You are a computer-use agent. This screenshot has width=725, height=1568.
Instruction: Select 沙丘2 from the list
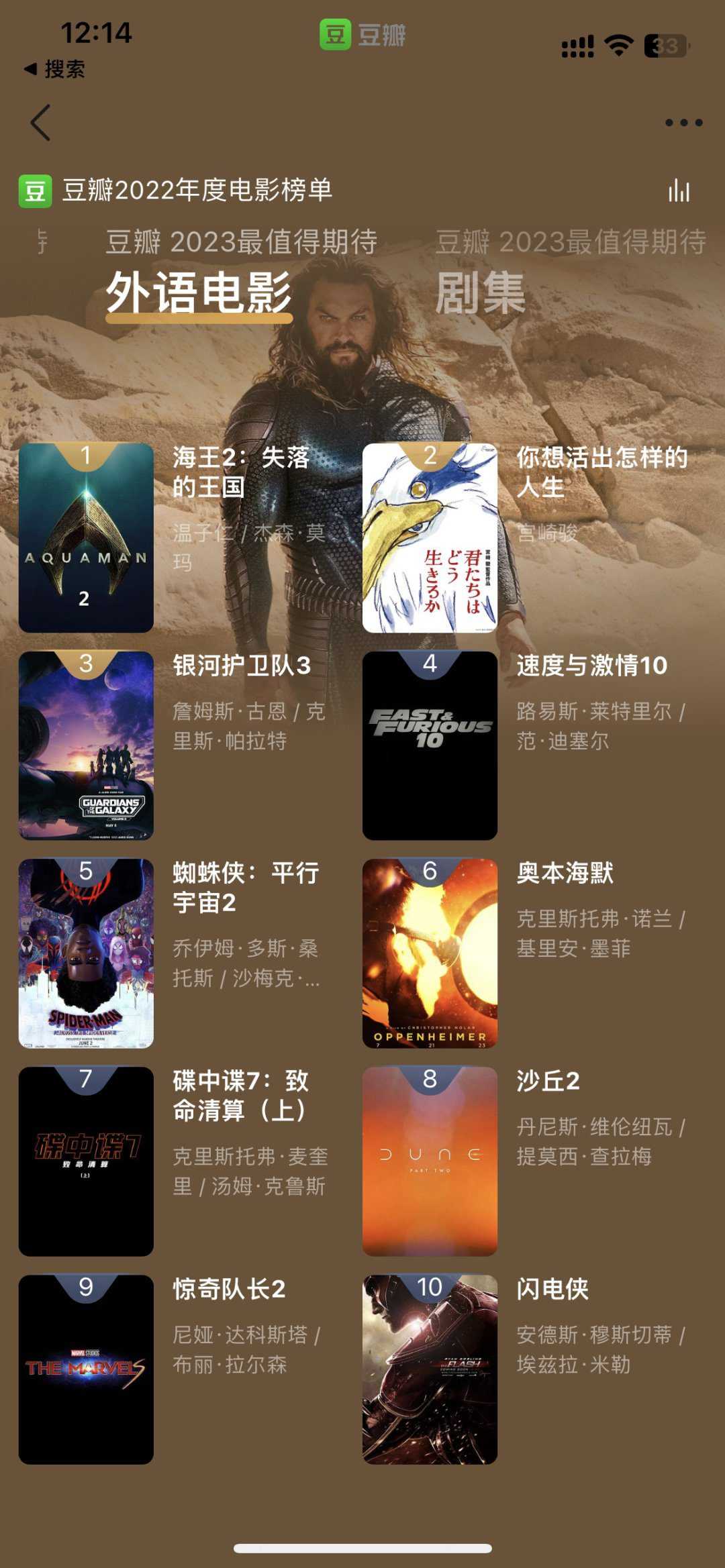tap(430, 1161)
